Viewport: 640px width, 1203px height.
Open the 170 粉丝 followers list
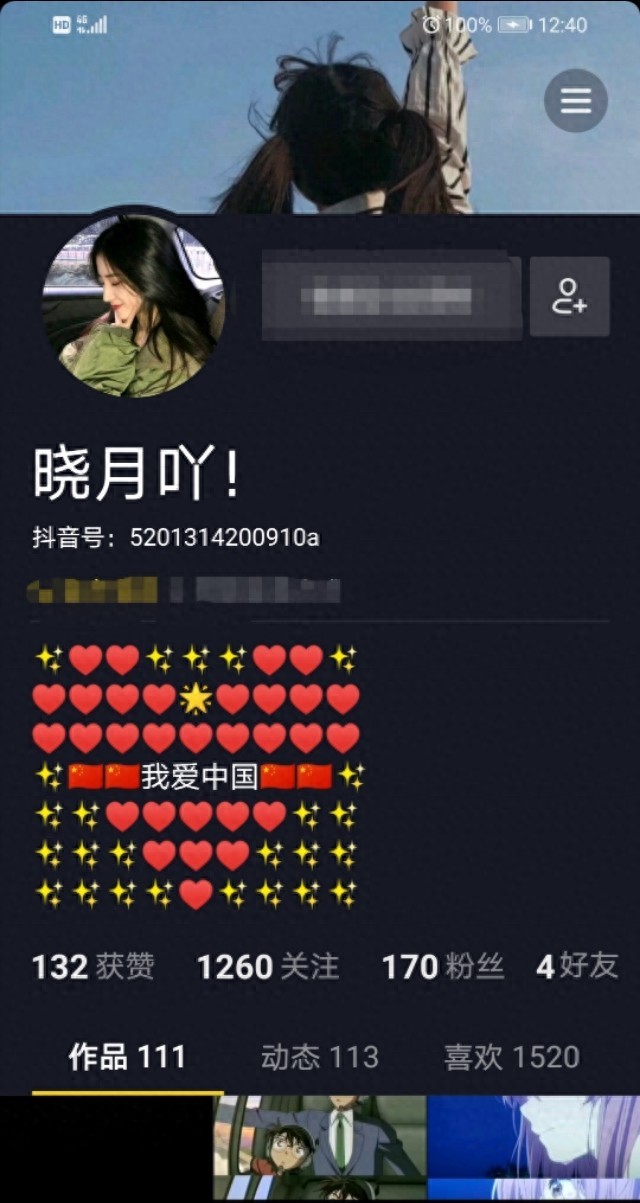(442, 966)
